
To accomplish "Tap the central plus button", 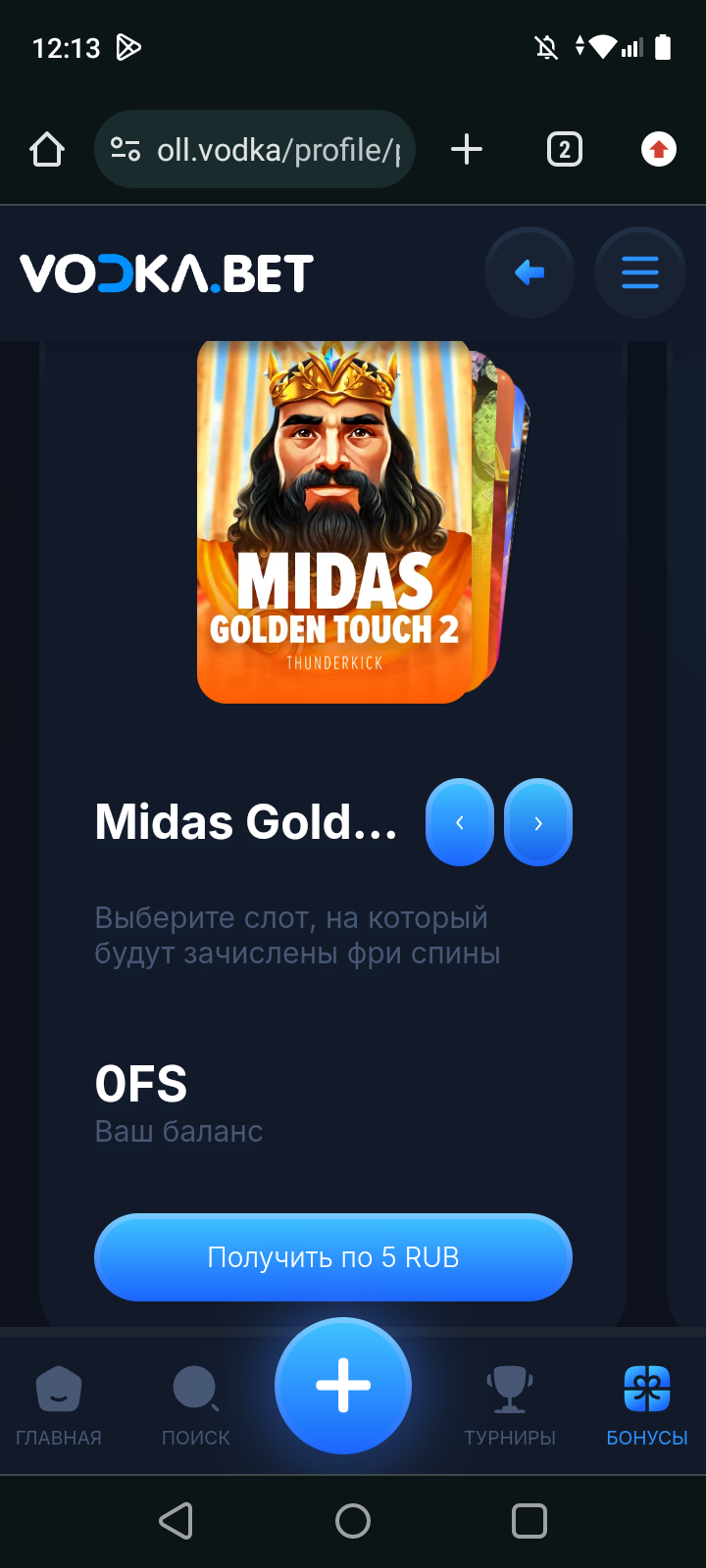I will click(343, 1386).
